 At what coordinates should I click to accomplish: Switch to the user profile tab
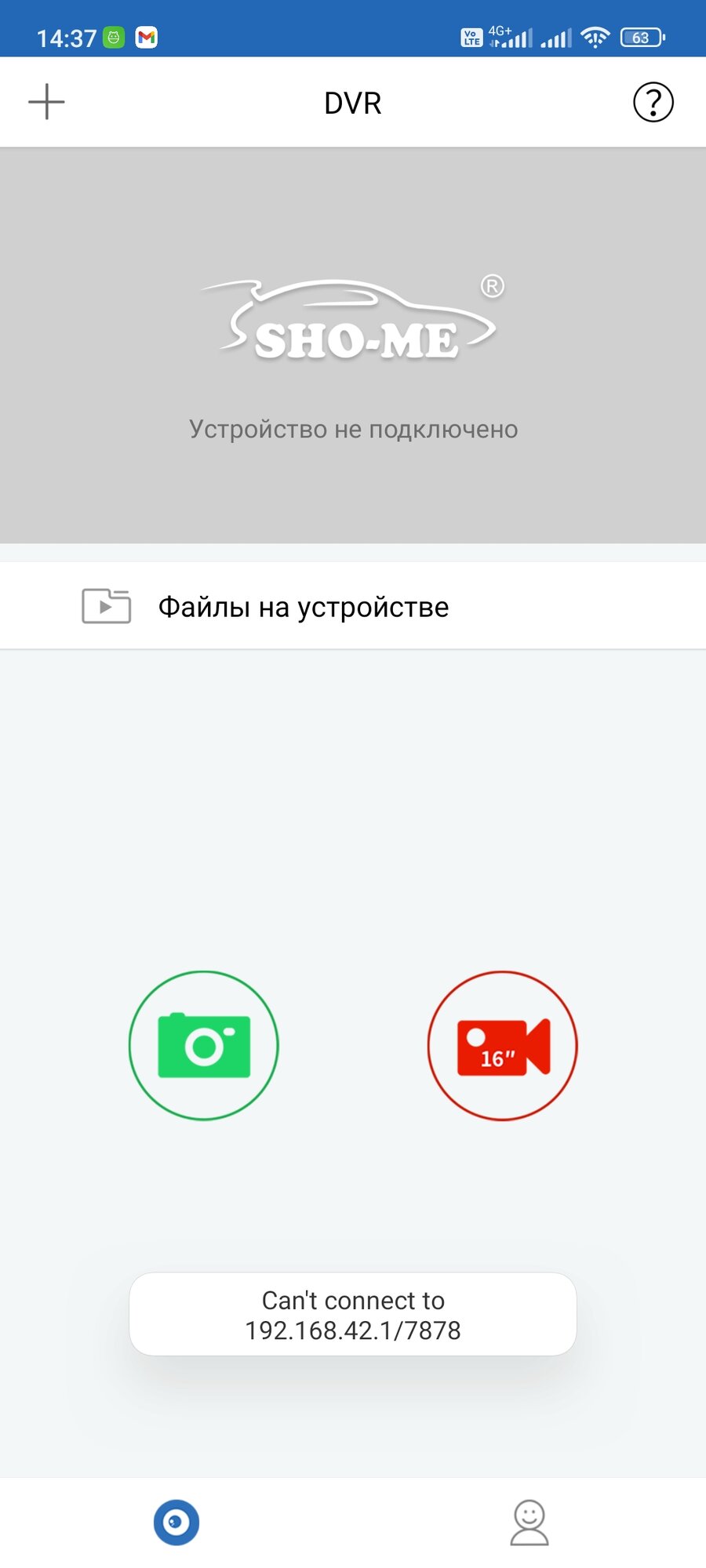coord(529,1523)
